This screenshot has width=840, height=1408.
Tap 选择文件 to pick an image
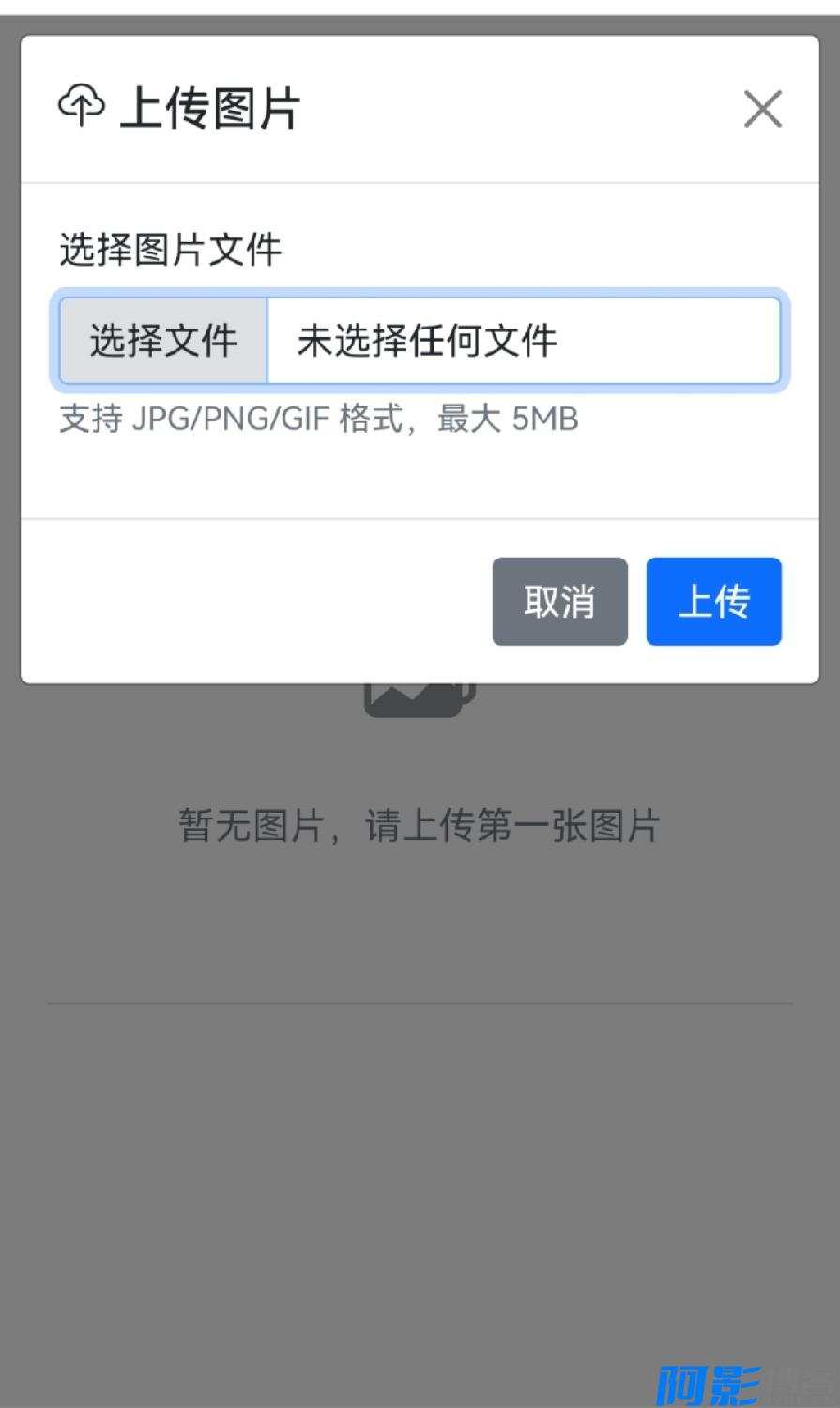163,341
